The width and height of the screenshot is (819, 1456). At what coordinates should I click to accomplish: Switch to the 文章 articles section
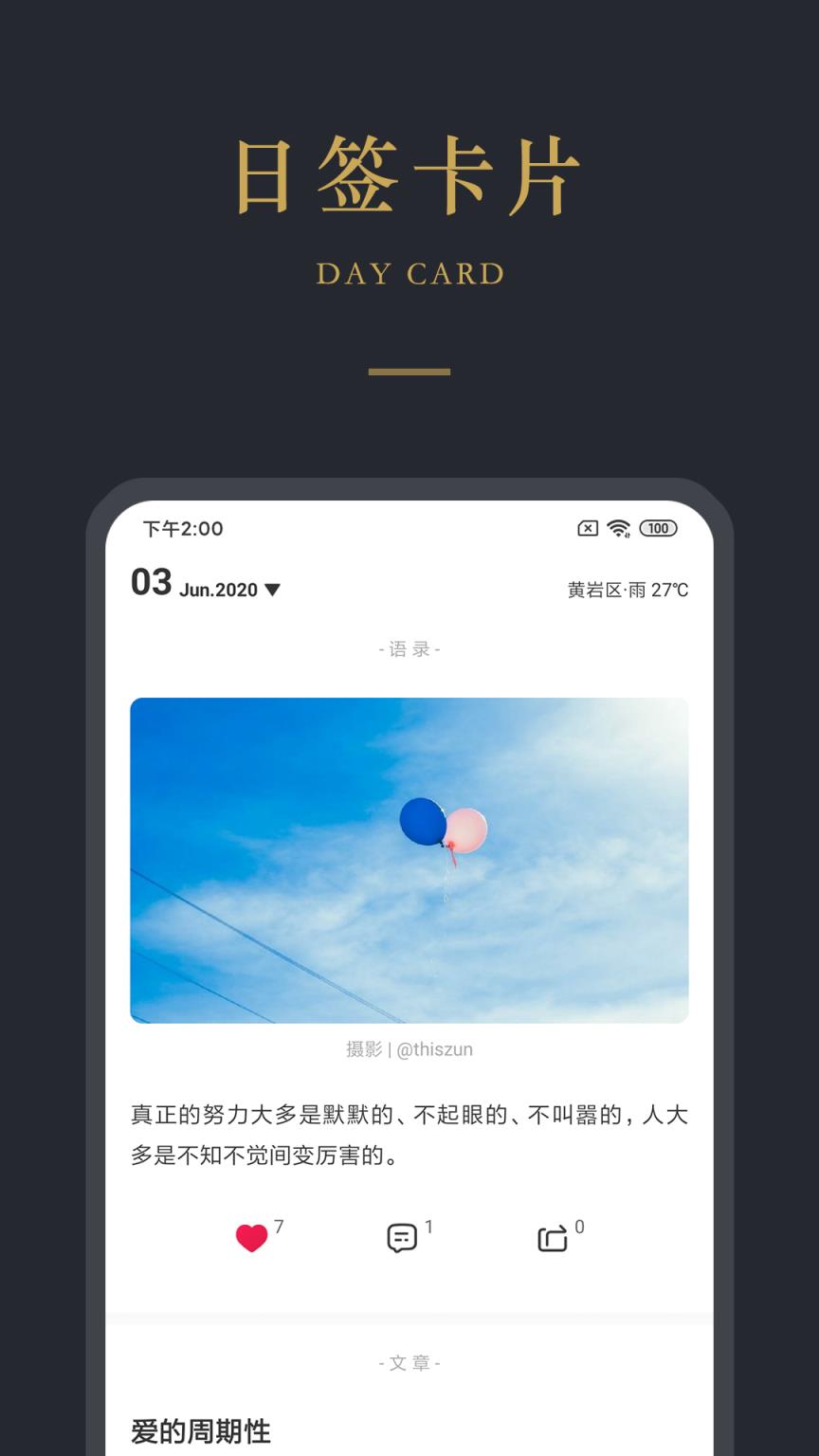click(408, 1362)
